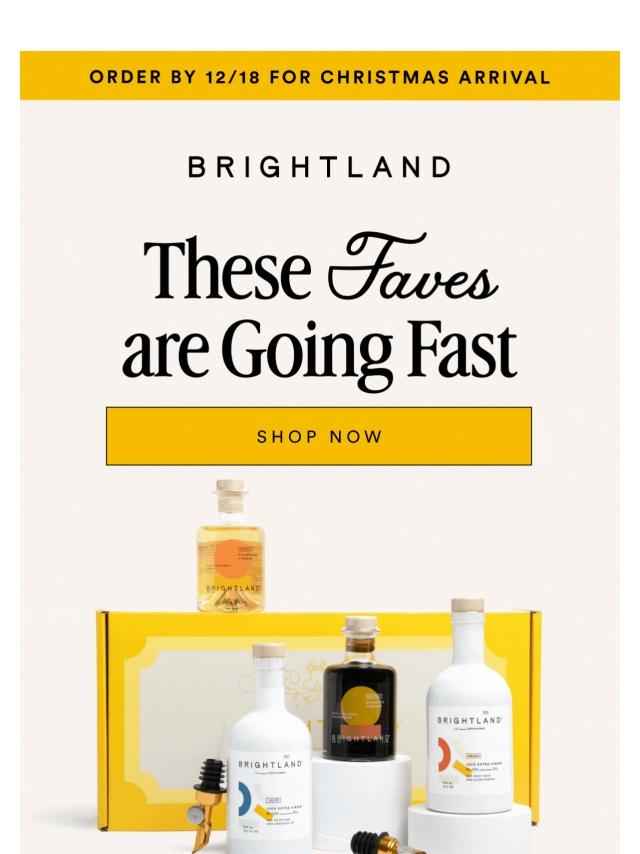This screenshot has width=640, height=854.
Task: Tap the Shop Now button
Action: coord(319,436)
